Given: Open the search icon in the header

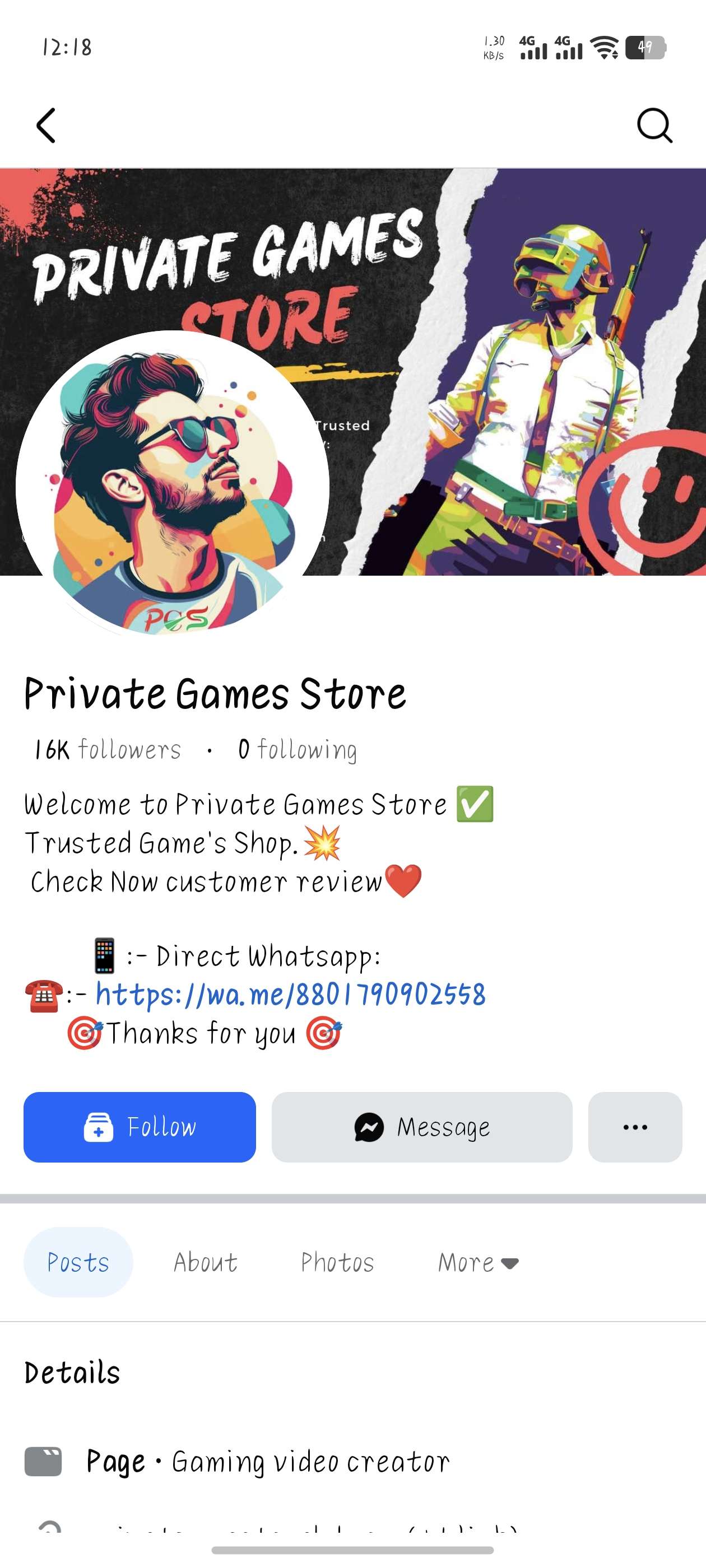Looking at the screenshot, I should tap(654, 125).
